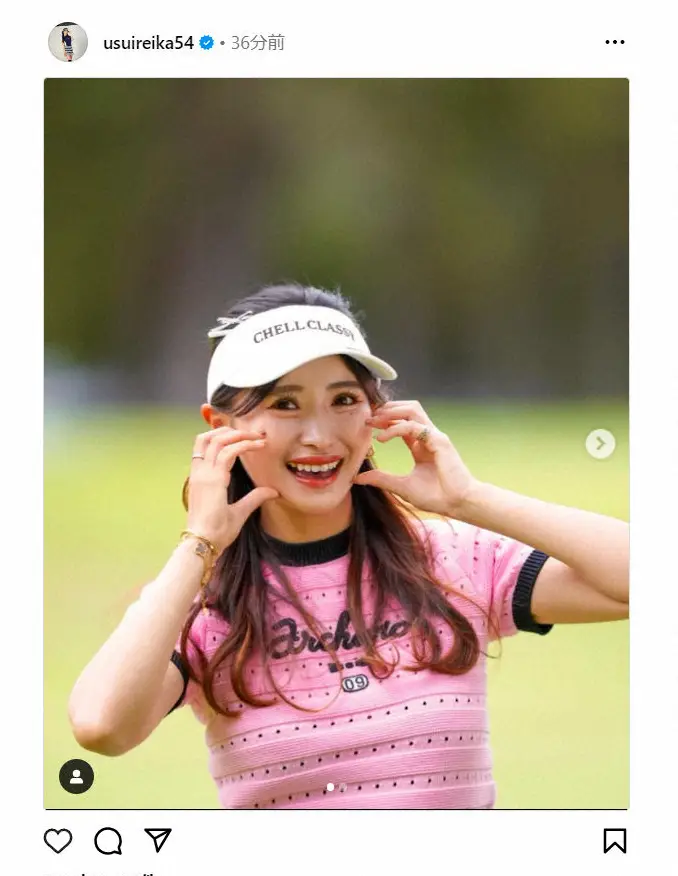This screenshot has width=678, height=876.
Task: Show tagged people on the photo
Action: [76, 777]
